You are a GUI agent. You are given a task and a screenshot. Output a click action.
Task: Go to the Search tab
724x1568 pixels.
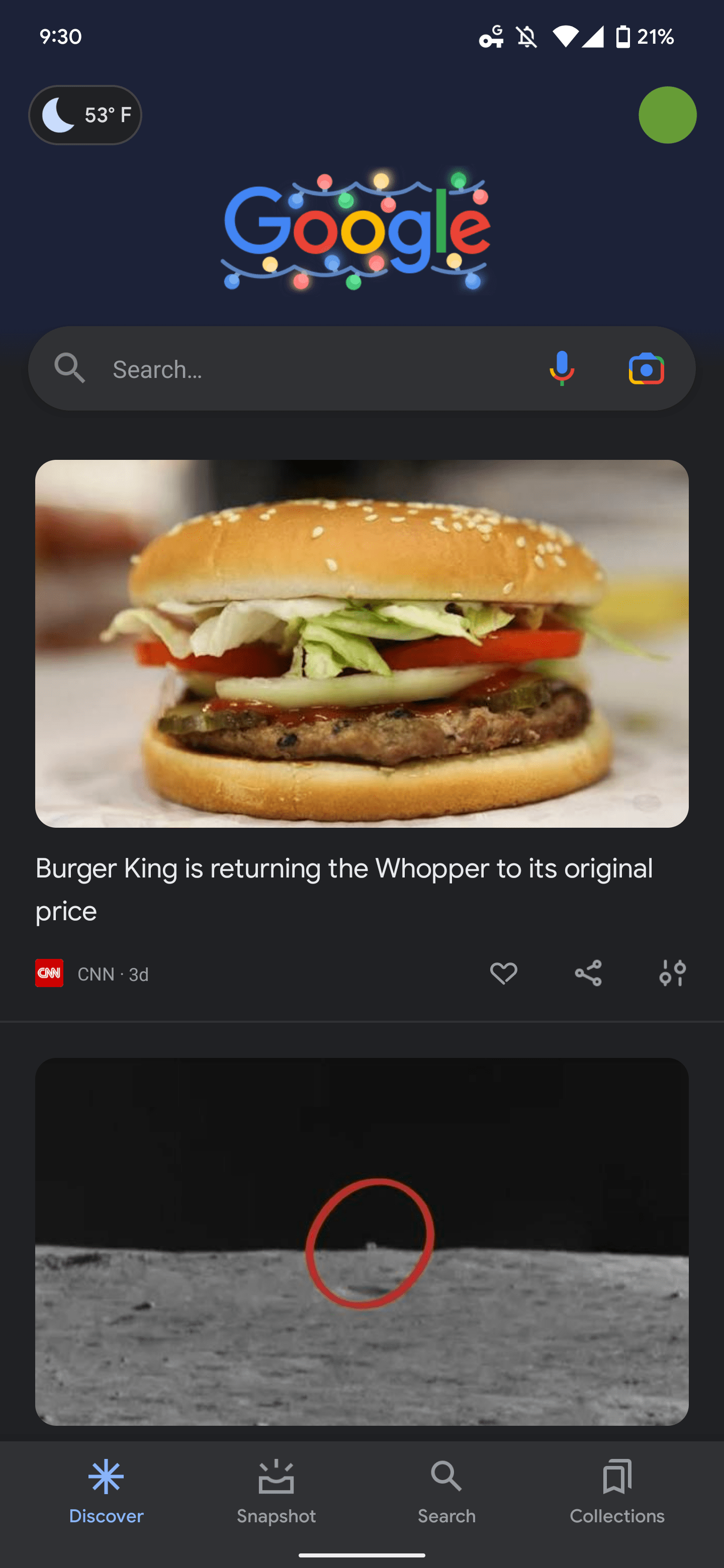[x=447, y=1491]
